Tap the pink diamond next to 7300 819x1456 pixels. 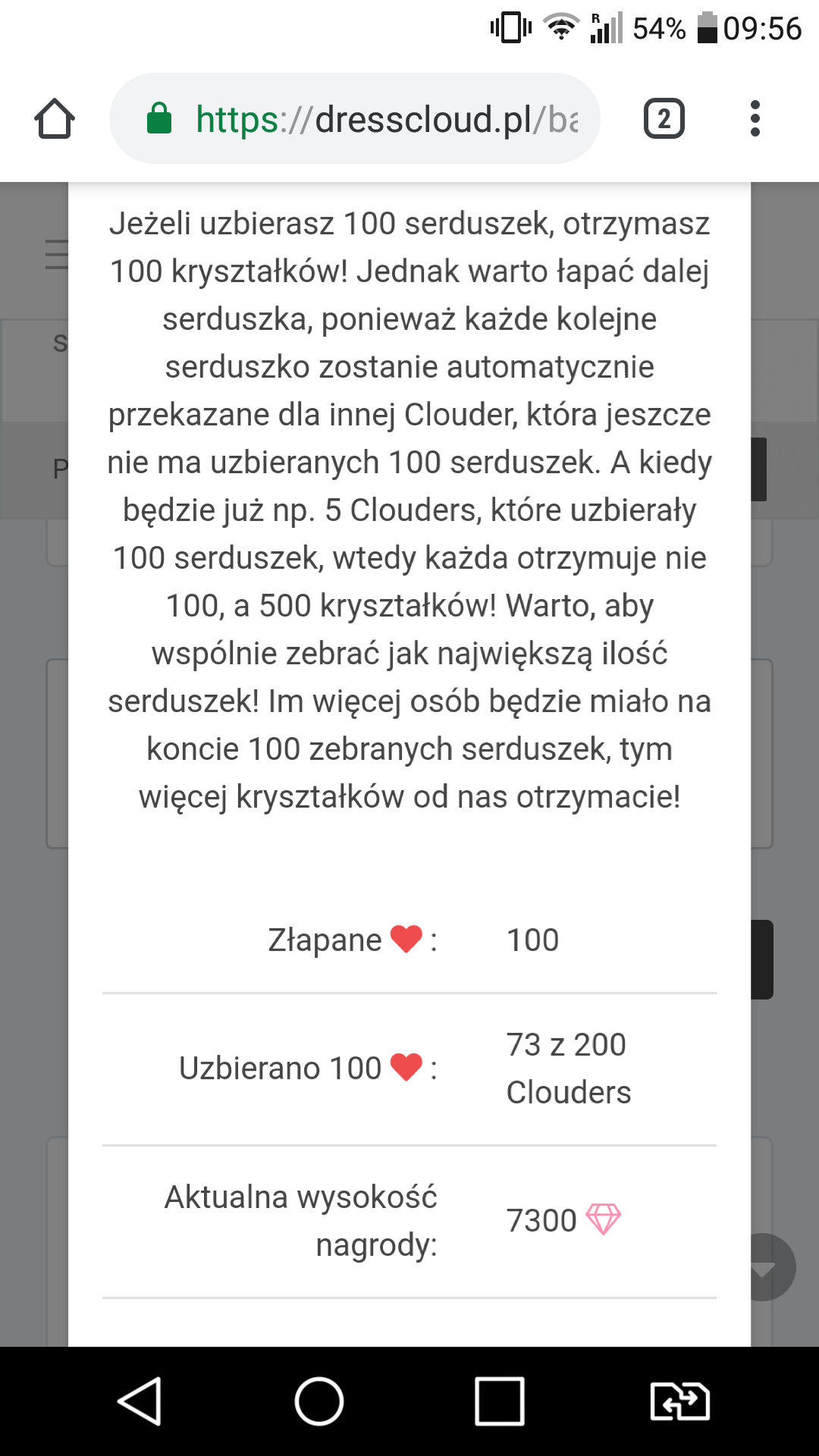pyautogui.click(x=604, y=1219)
